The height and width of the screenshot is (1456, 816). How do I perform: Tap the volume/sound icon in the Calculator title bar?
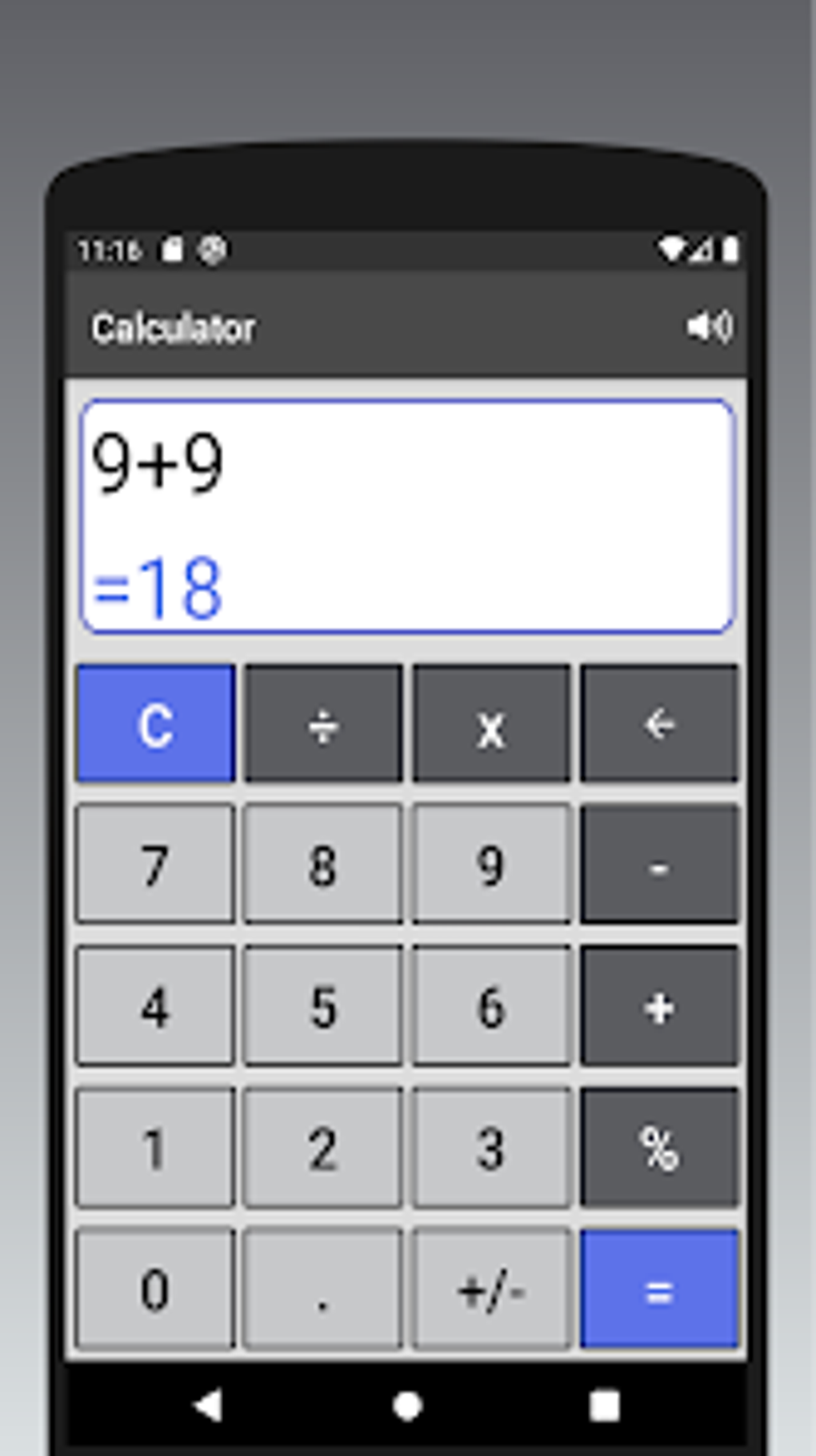tap(710, 326)
